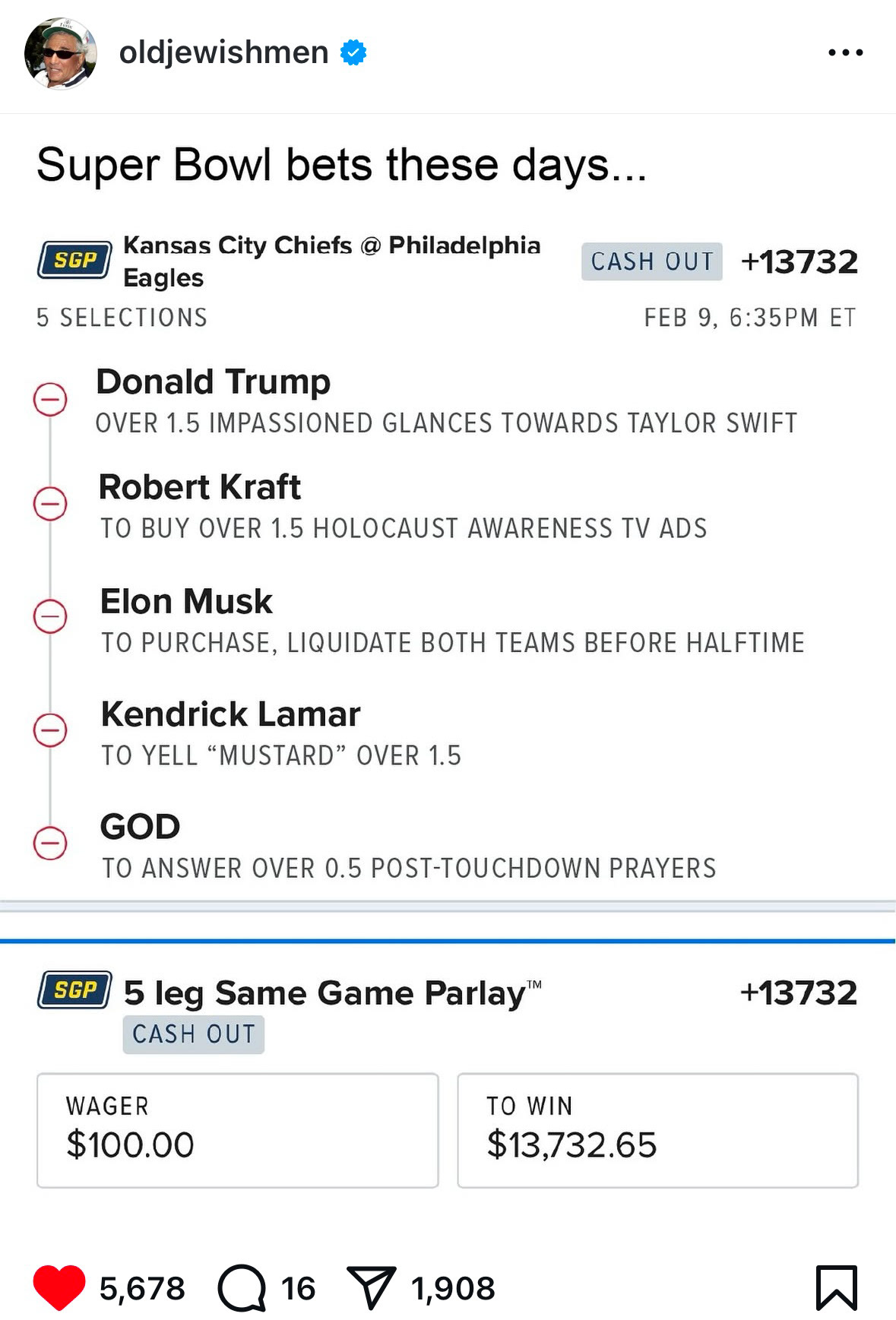This screenshot has height=1320, width=896.
Task: Open comments on this post
Action: pos(242,1288)
